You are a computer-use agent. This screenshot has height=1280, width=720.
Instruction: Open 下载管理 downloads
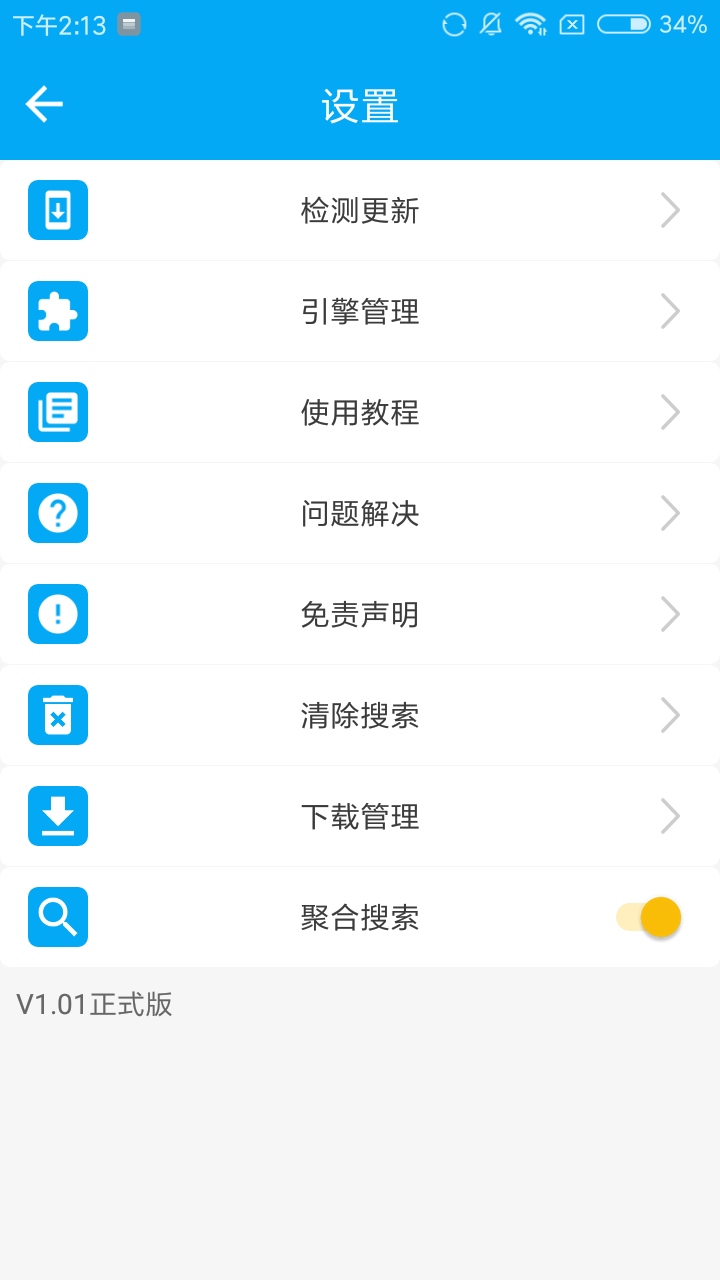tap(360, 816)
